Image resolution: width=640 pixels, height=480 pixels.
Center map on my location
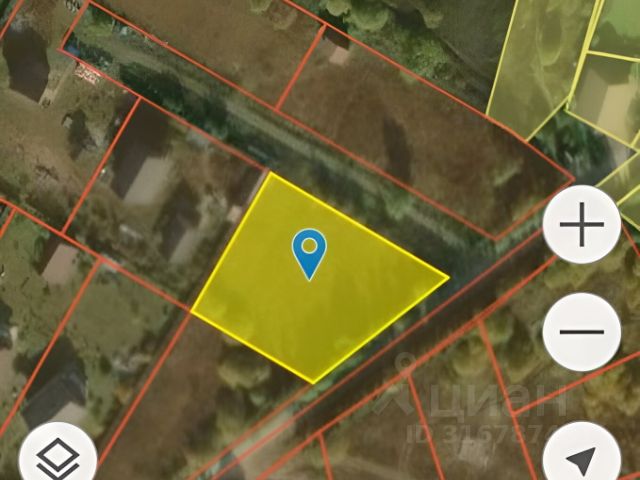(x=581, y=459)
